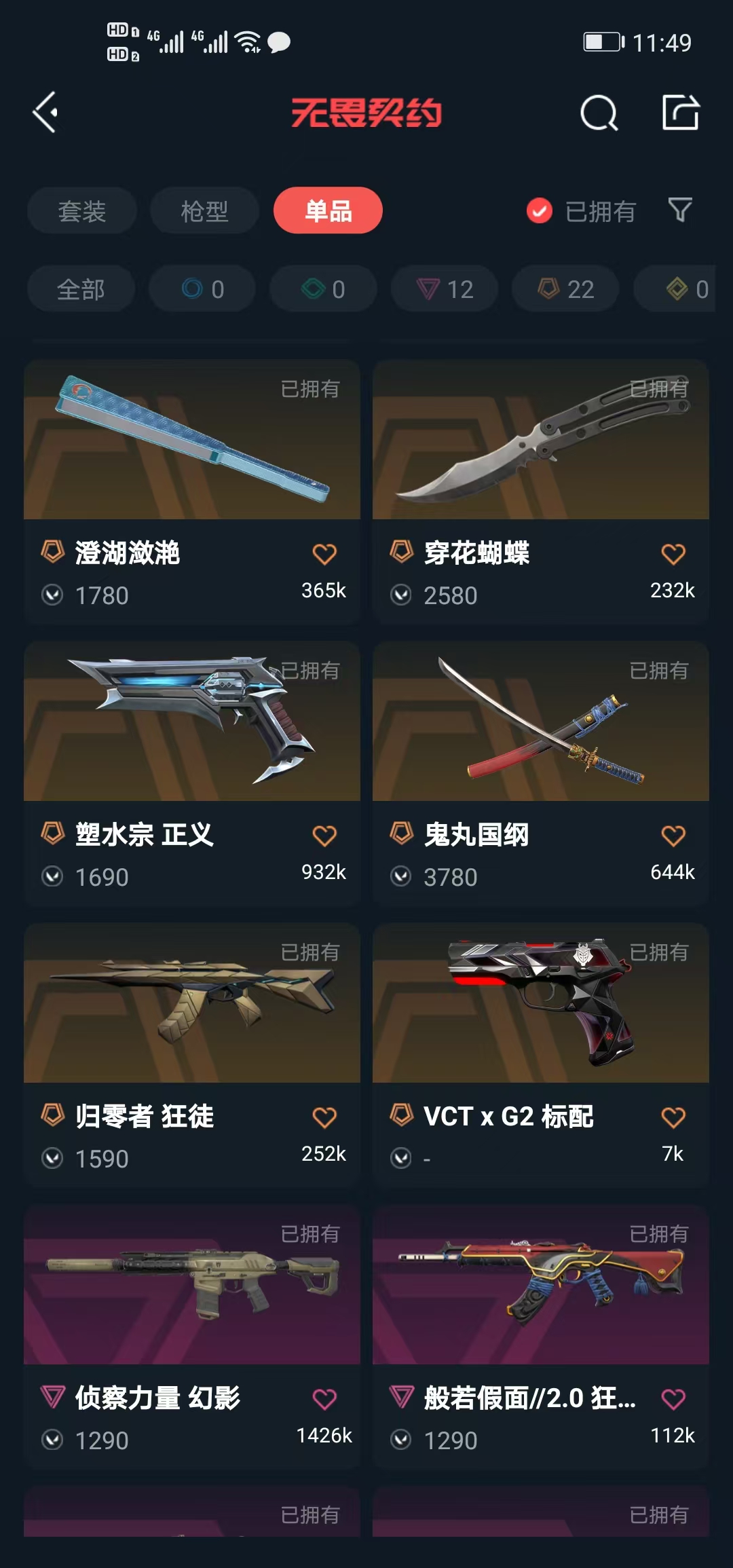Viewport: 733px width, 1568px height.
Task: Filter by orange tier with 22 items
Action: point(565,289)
